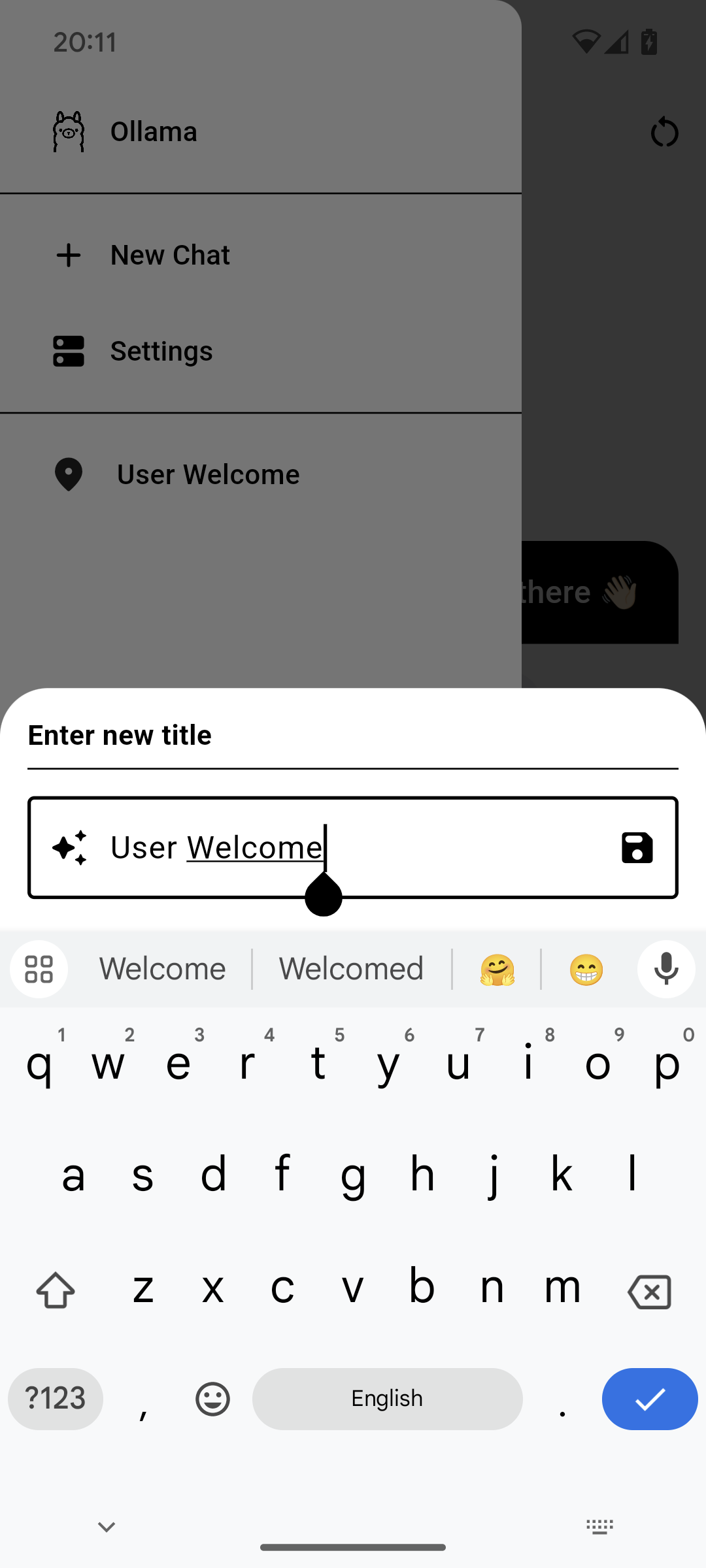Screen dimensions: 706x1568
Task: Confirm with the blue checkmark key
Action: coord(649,1399)
